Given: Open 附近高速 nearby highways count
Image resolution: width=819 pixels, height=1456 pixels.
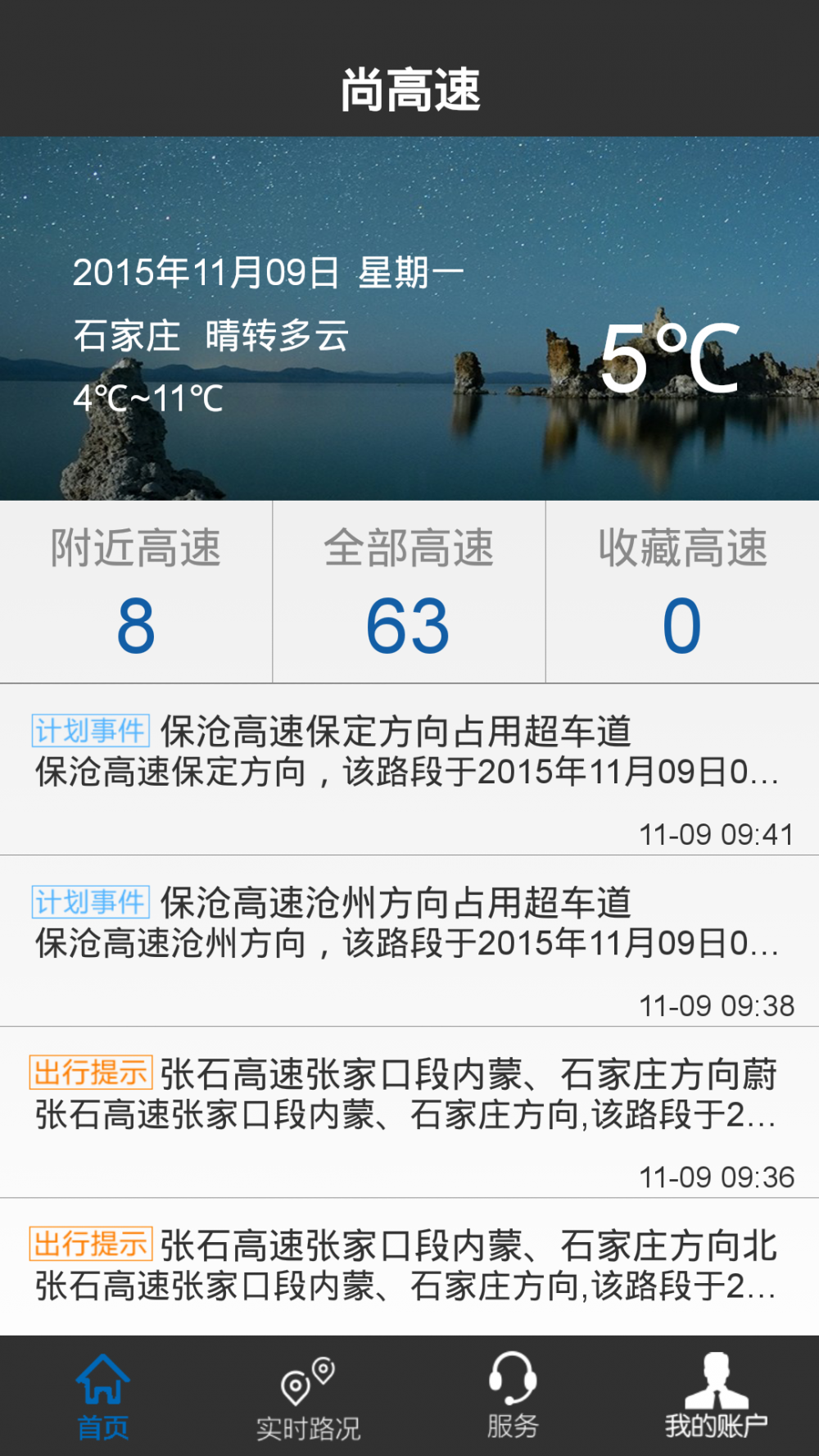Looking at the screenshot, I should point(136,592).
